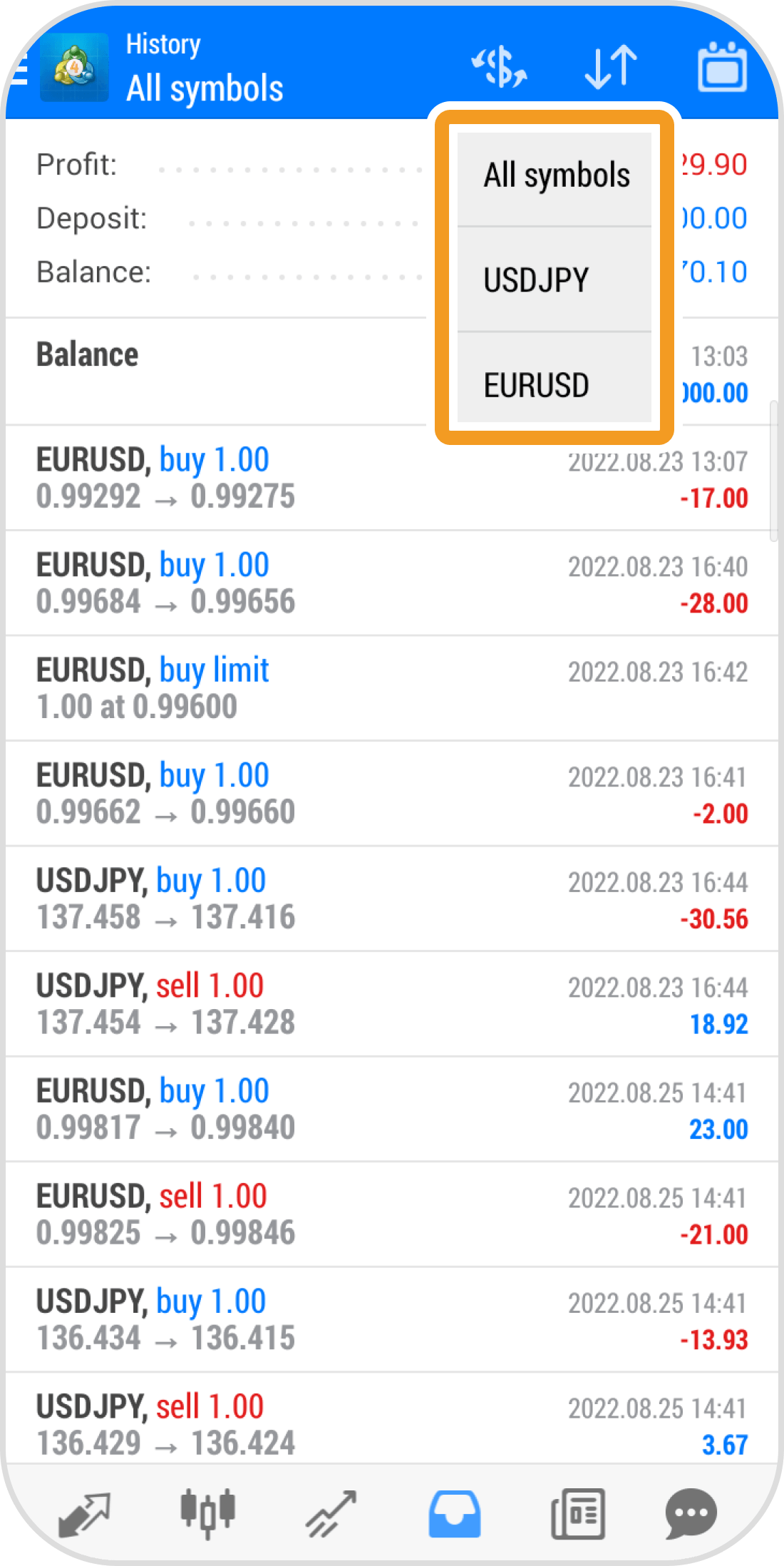Switch to the Chat messages tab
This screenshot has height=1566, width=784.
click(x=691, y=1513)
